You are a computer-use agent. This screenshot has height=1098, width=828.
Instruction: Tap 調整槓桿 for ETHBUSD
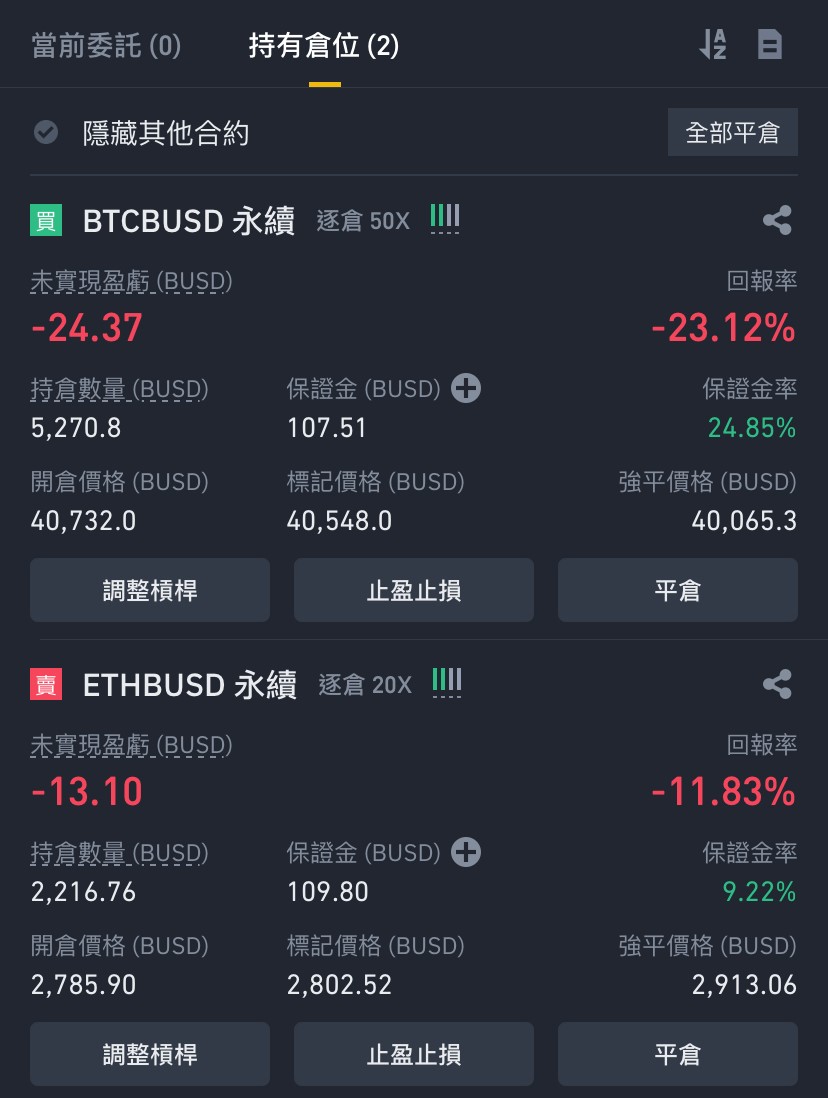coord(150,1054)
